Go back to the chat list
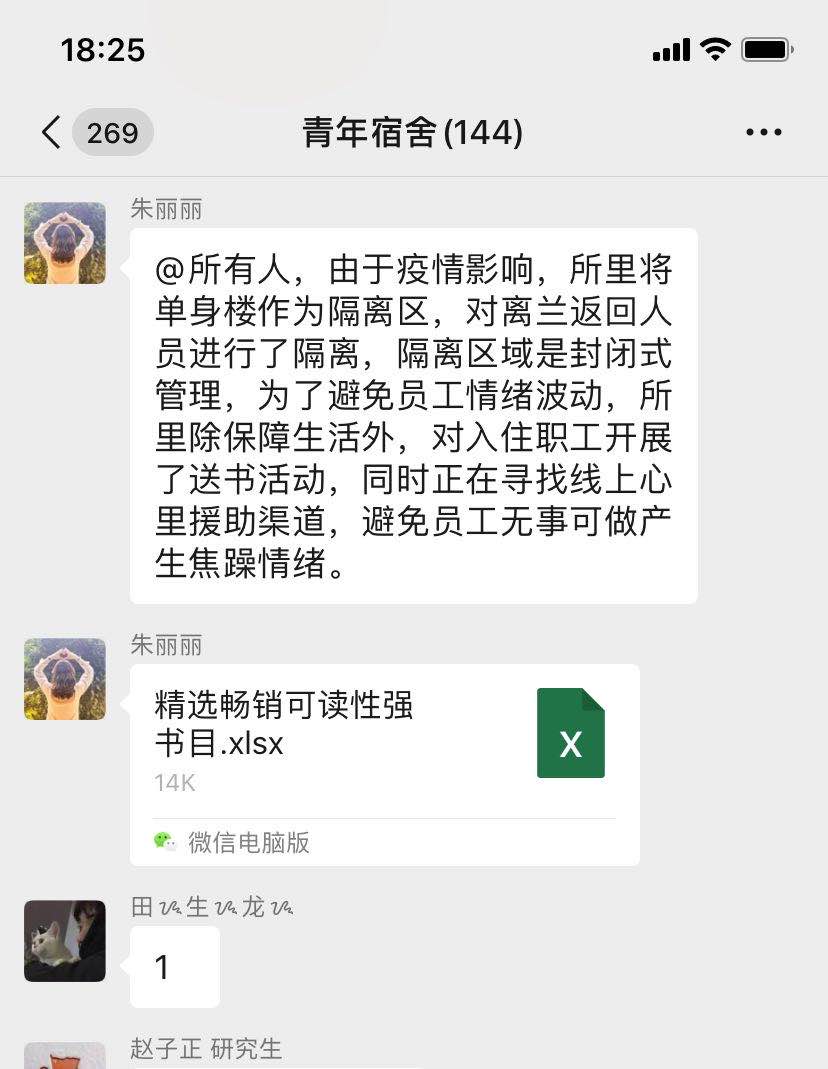This screenshot has height=1069, width=828. 52,132
